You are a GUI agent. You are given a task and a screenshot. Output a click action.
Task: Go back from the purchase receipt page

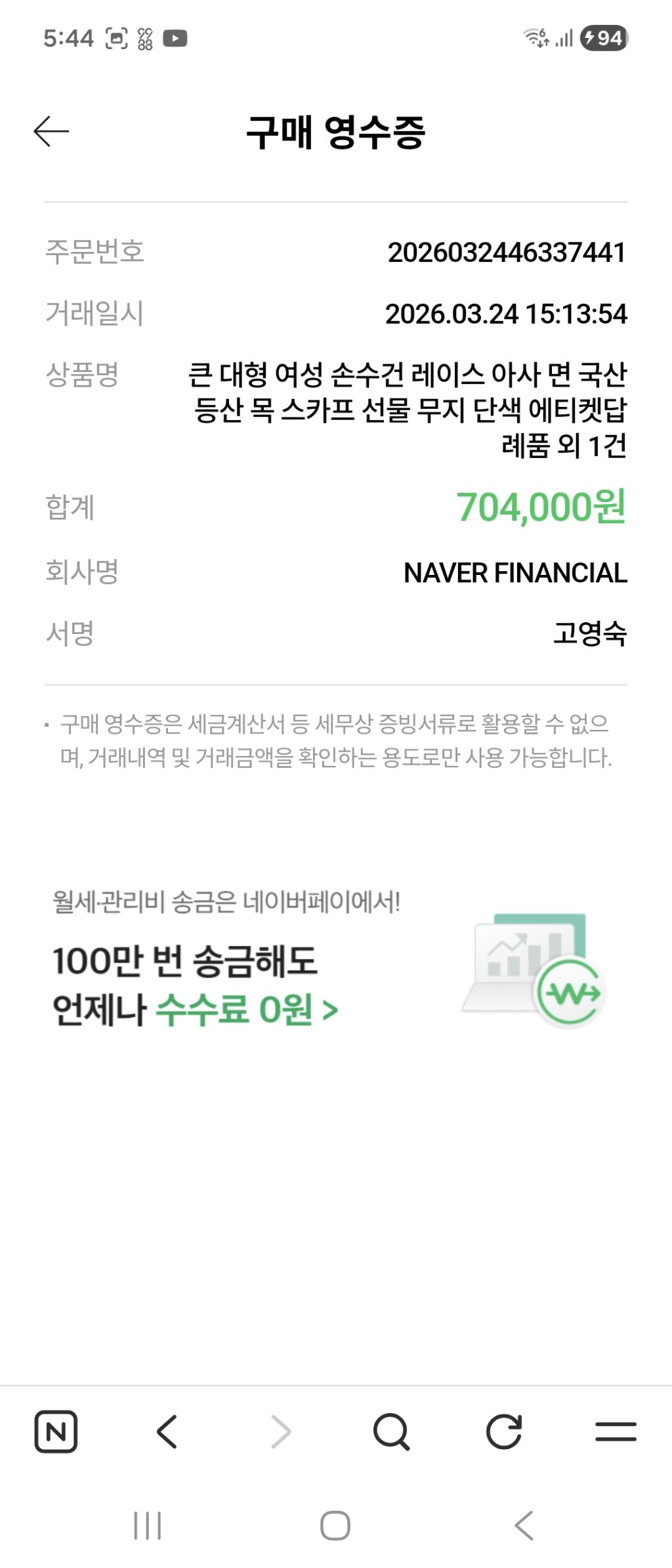coord(51,131)
